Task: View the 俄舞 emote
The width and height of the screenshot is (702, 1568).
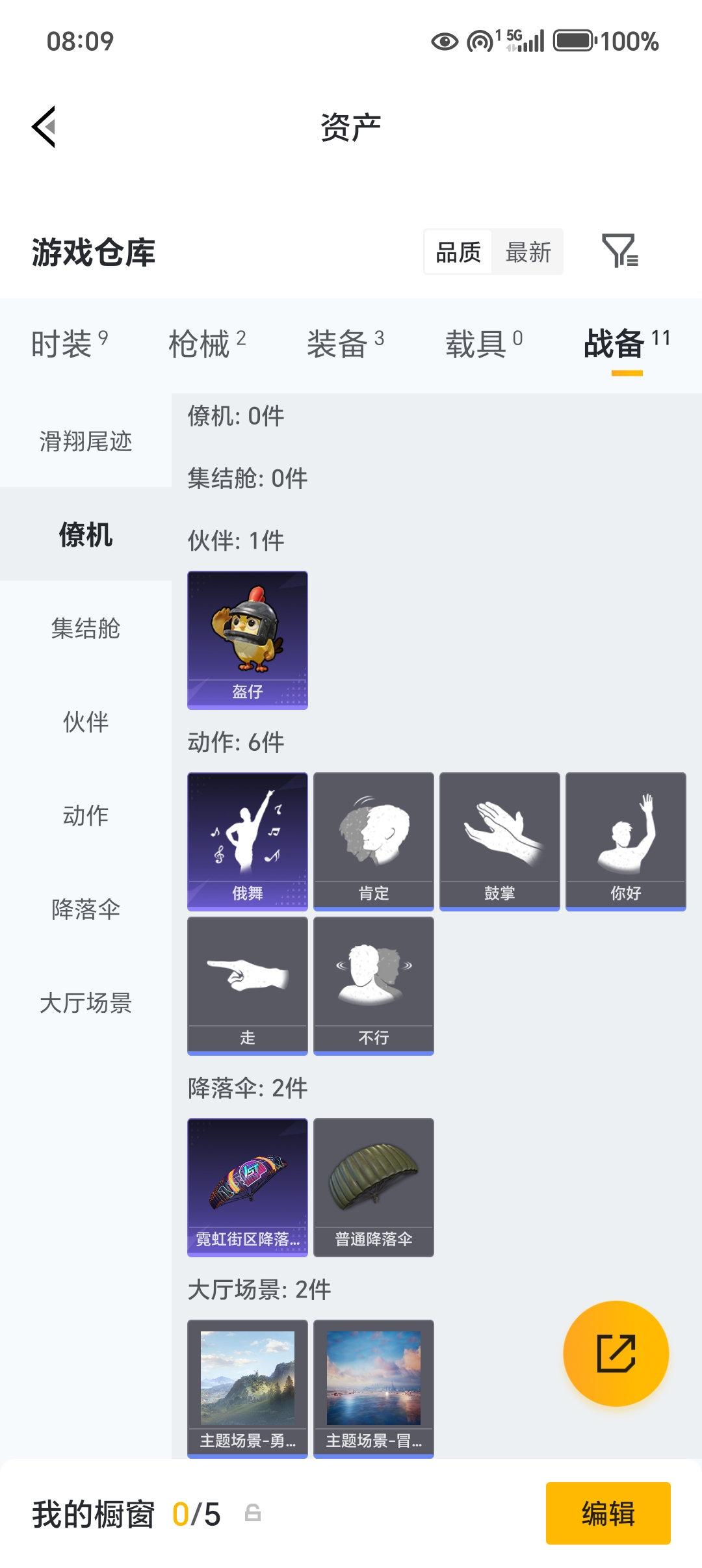Action: (248, 841)
